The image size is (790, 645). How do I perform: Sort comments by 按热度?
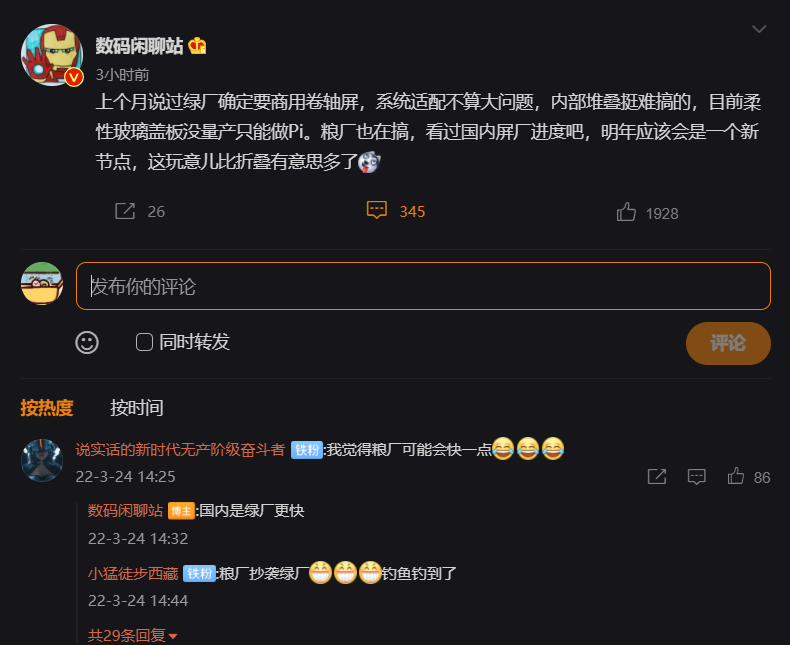pos(47,407)
